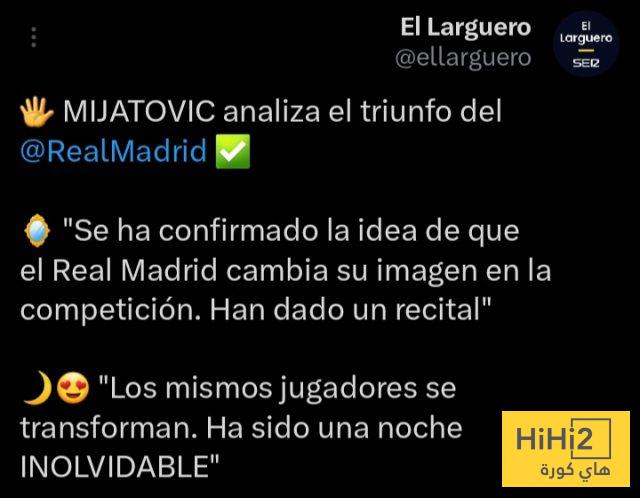Screen dimensions: 640x498
Task: Open the El Larguero account name
Action: (x=464, y=27)
